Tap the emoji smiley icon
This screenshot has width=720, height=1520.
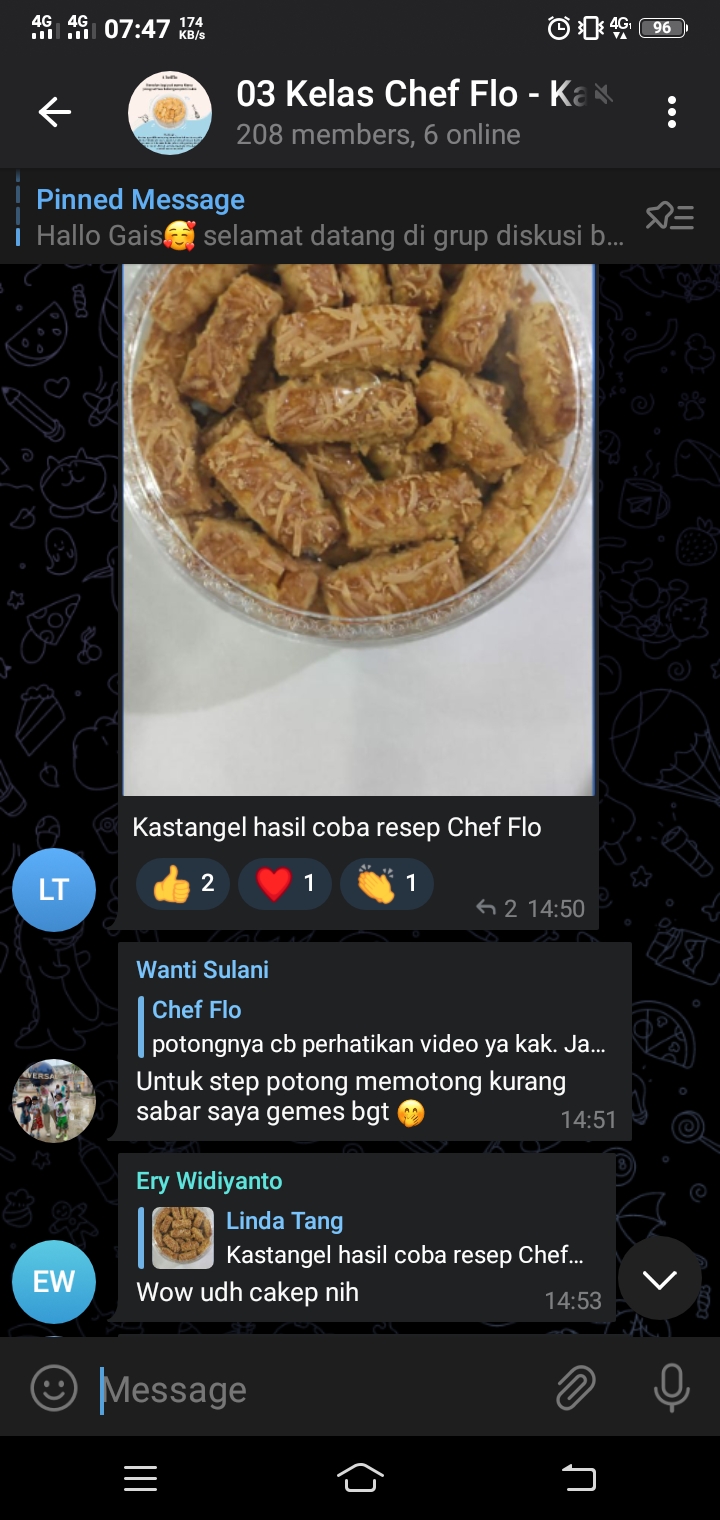(57, 1388)
